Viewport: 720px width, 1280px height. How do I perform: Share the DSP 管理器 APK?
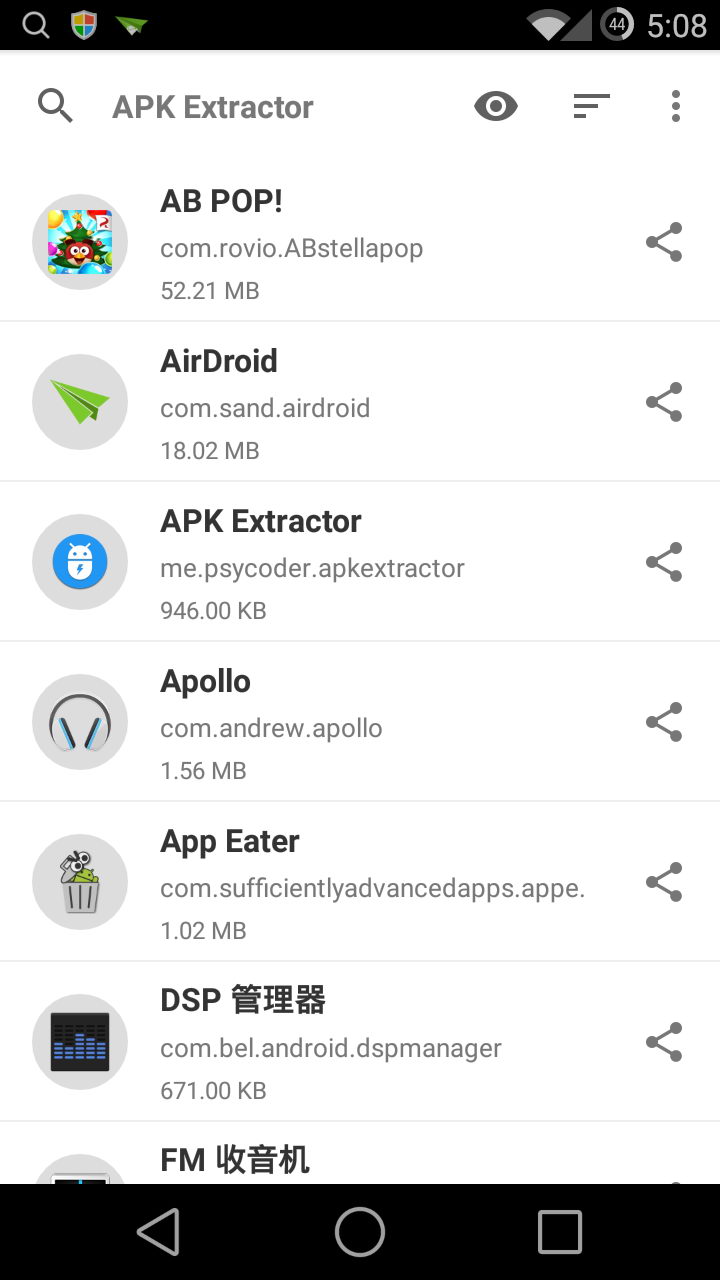tap(664, 1041)
